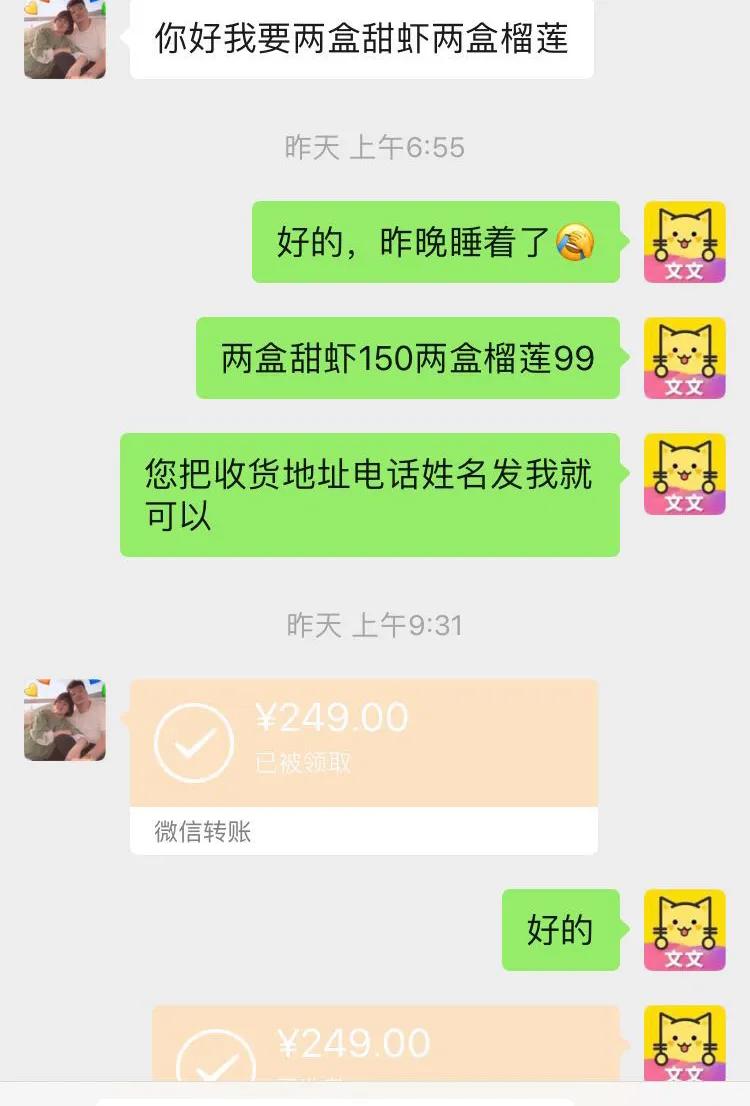This screenshot has width=750, height=1106.
Task: Tap the 昨天 上午9:31 timestamp
Action: 373,624
